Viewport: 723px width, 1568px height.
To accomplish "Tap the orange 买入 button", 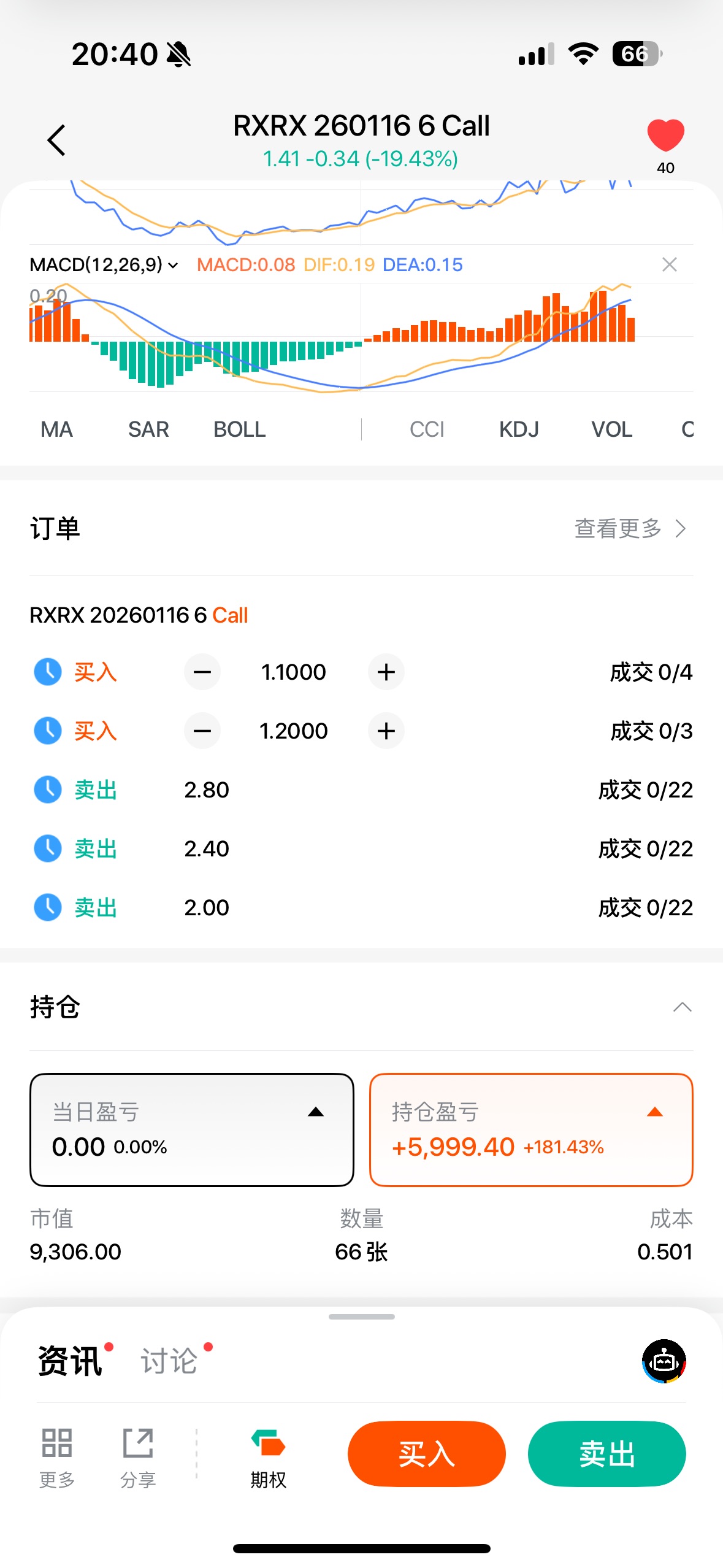I will (x=426, y=1454).
